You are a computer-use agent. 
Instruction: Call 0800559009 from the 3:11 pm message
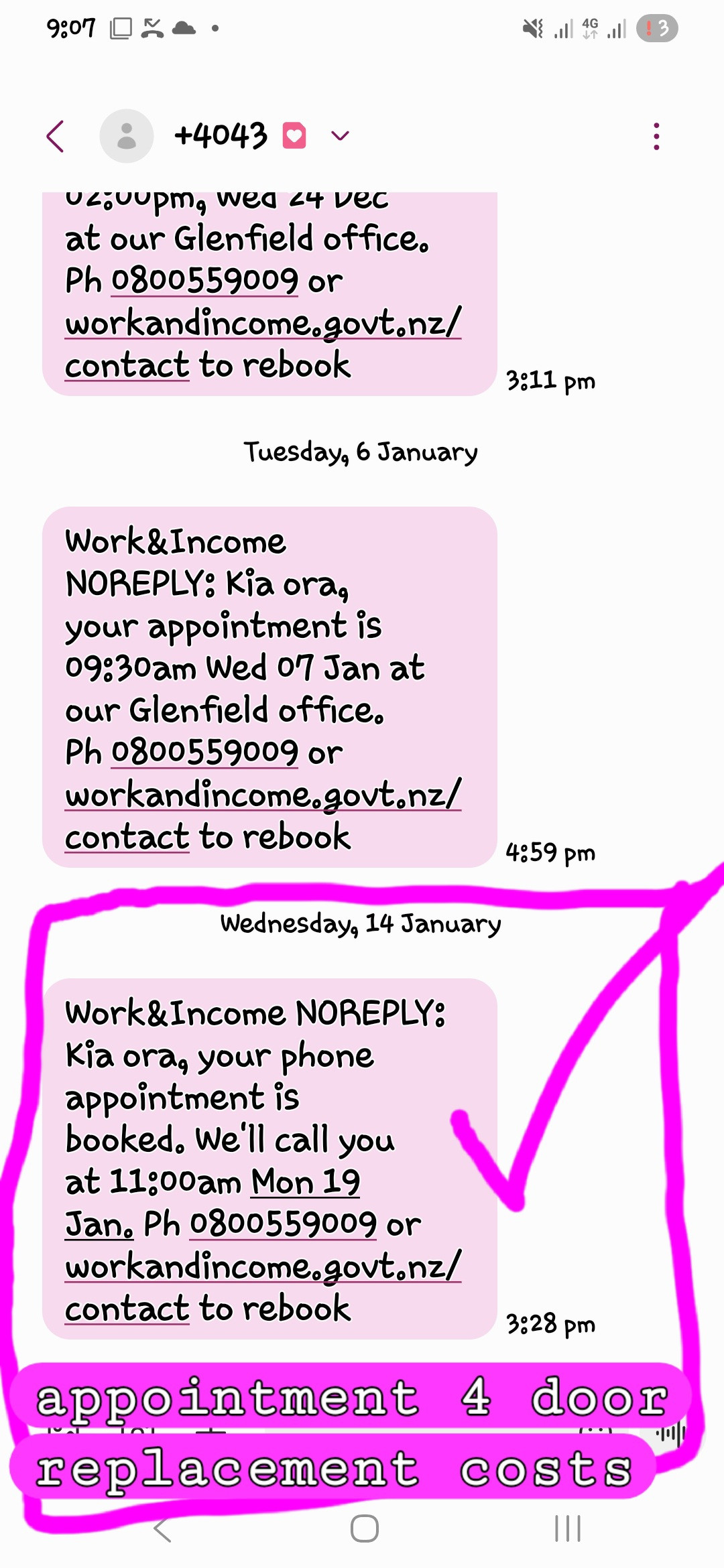point(204,281)
